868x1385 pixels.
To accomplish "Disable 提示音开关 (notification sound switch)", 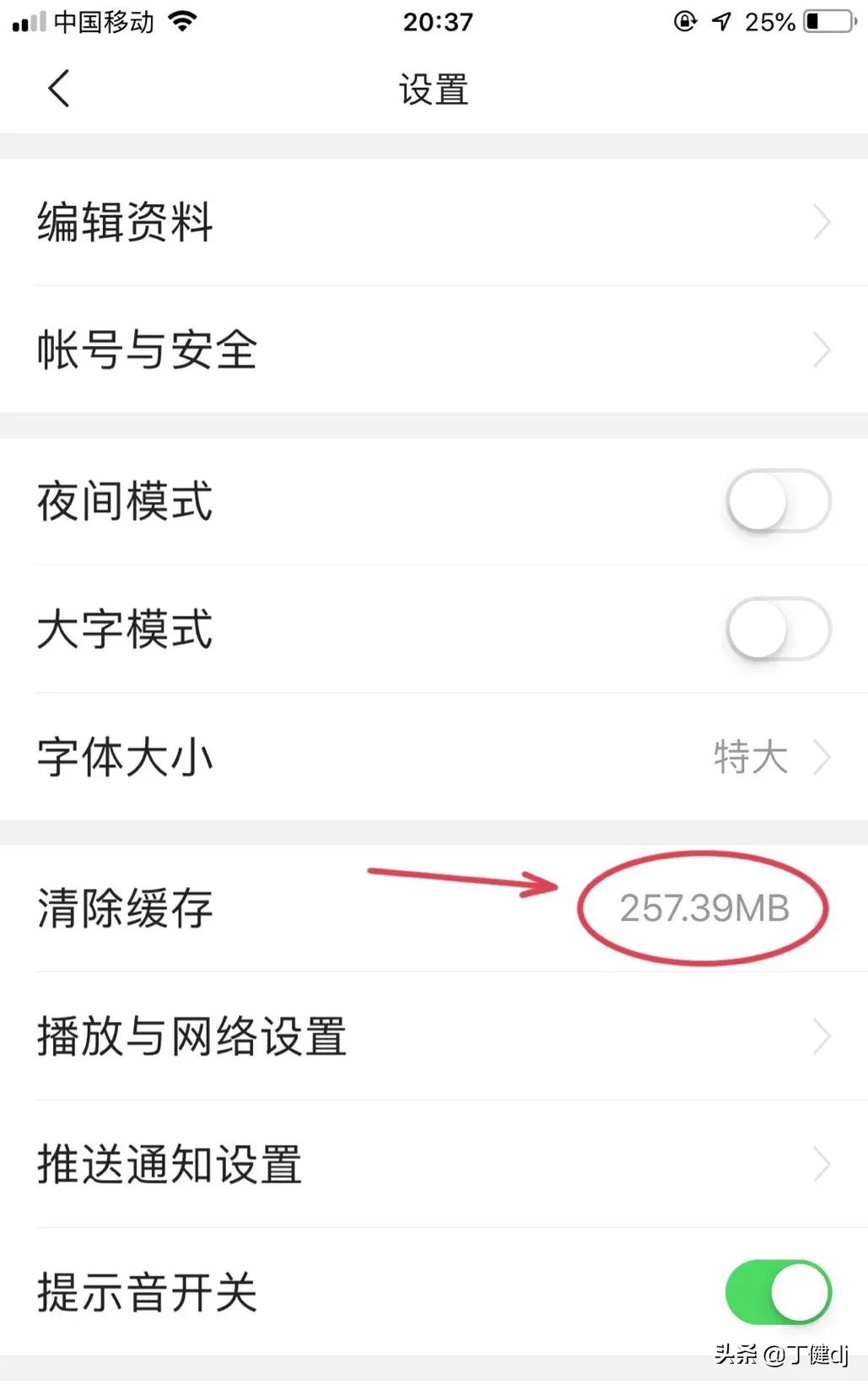I will (x=777, y=1290).
